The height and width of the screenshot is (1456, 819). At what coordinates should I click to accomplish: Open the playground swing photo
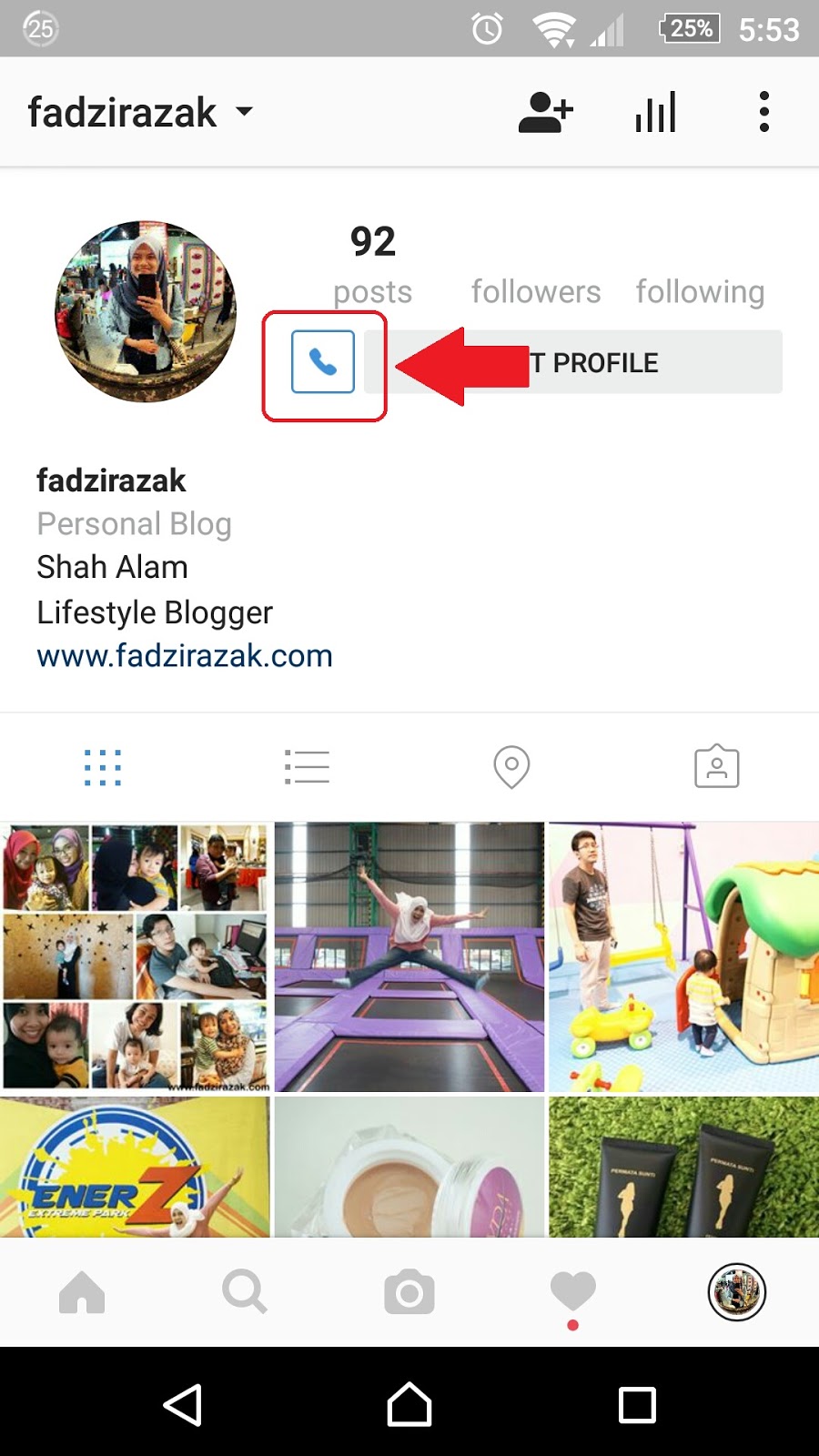point(683,956)
